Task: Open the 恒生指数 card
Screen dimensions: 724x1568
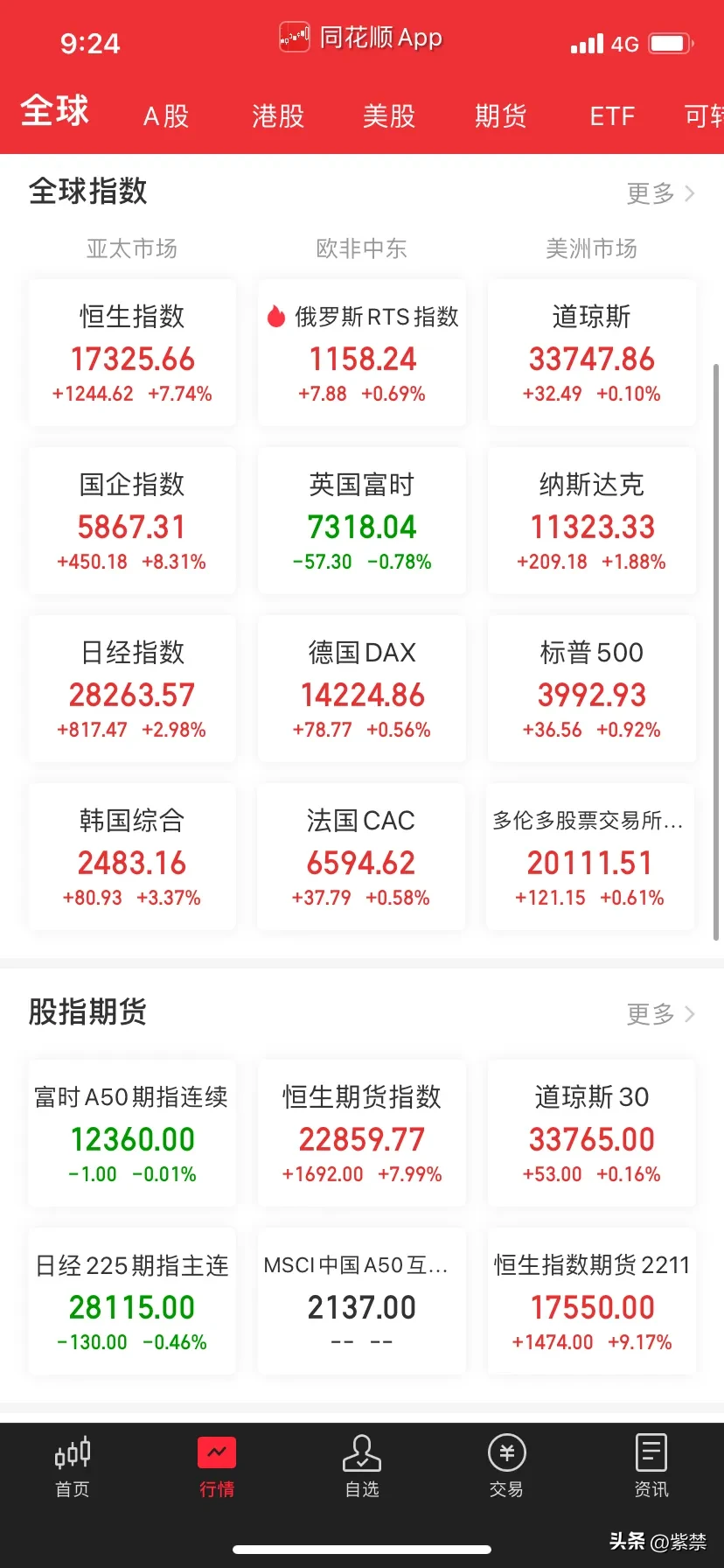Action: [132, 353]
